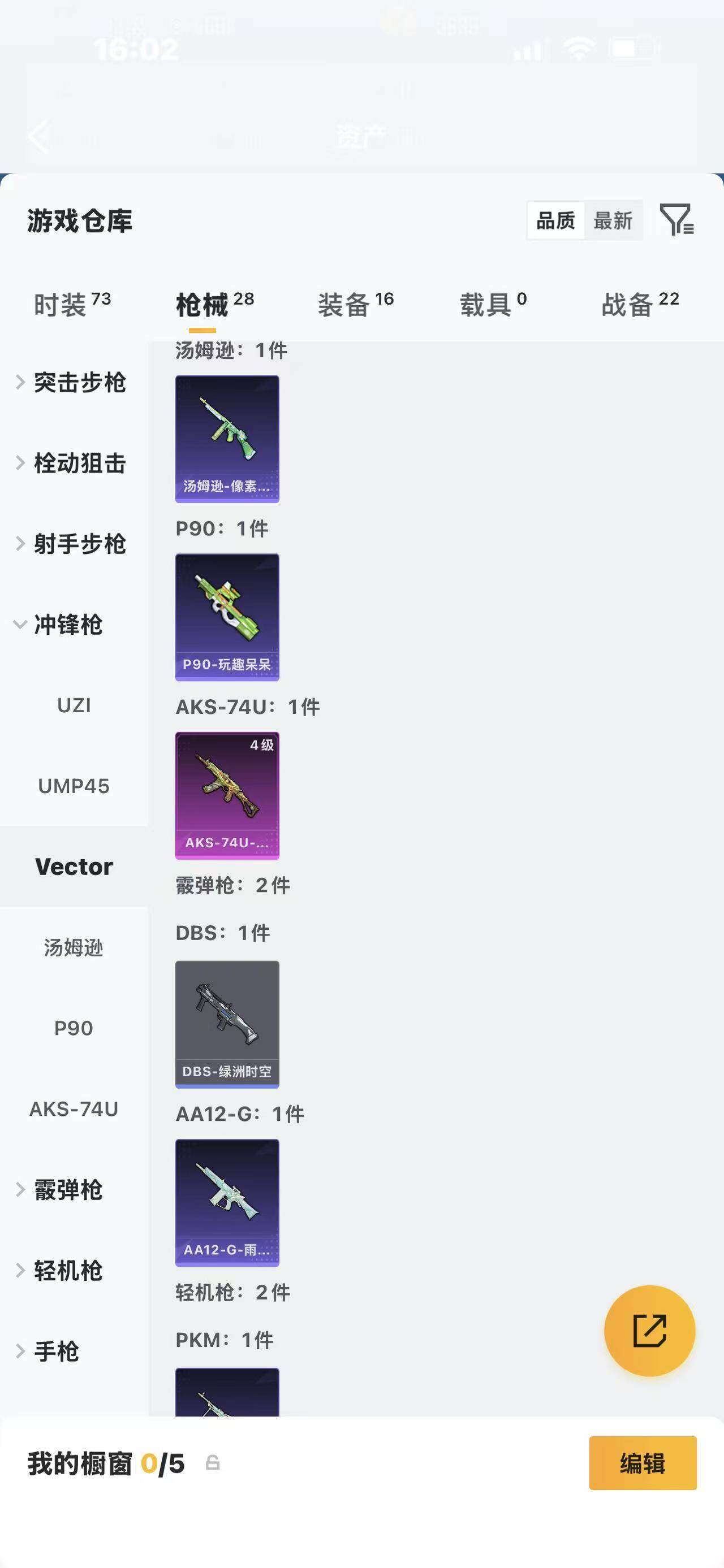Collapse the 冲锋枪 category
The height and width of the screenshot is (1568, 724).
[67, 625]
